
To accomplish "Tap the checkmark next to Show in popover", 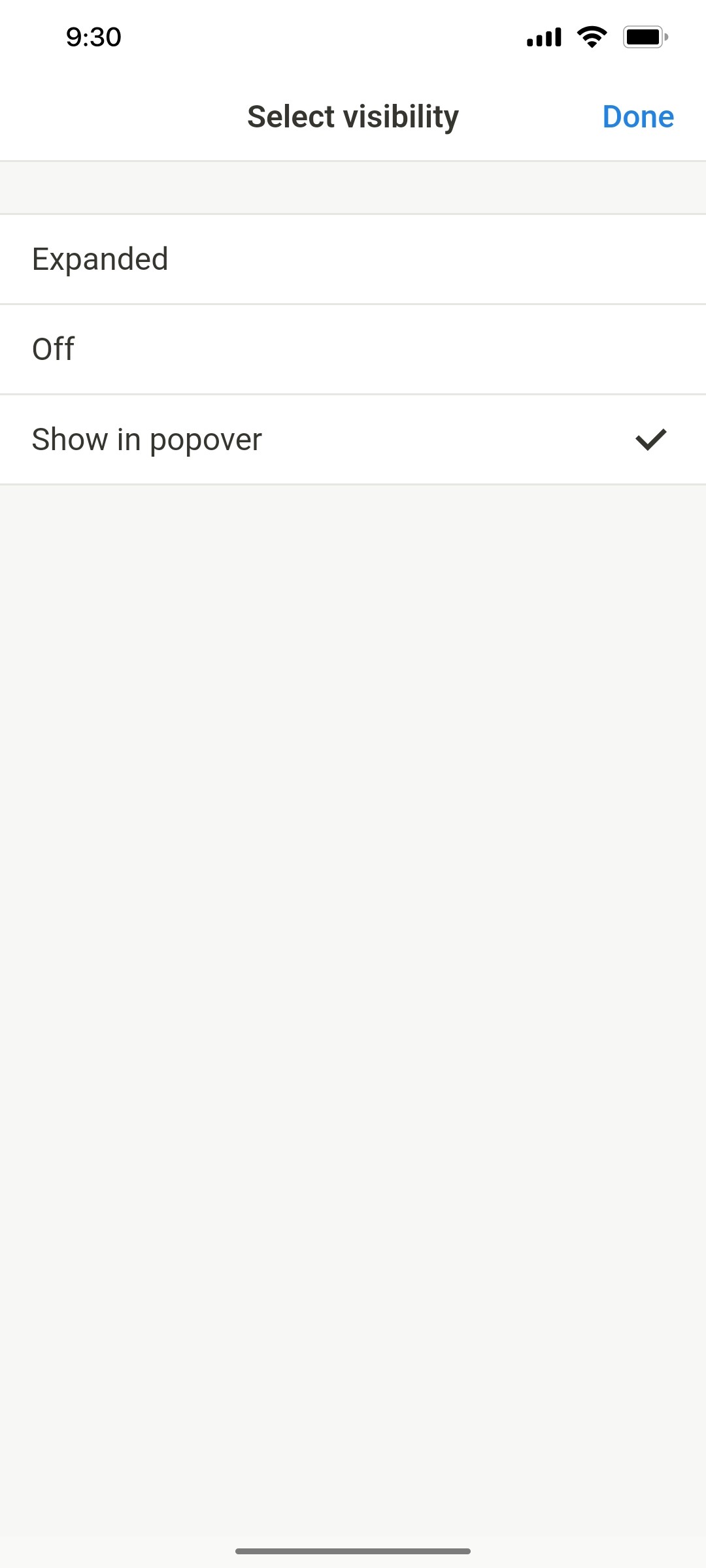I will (651, 438).
